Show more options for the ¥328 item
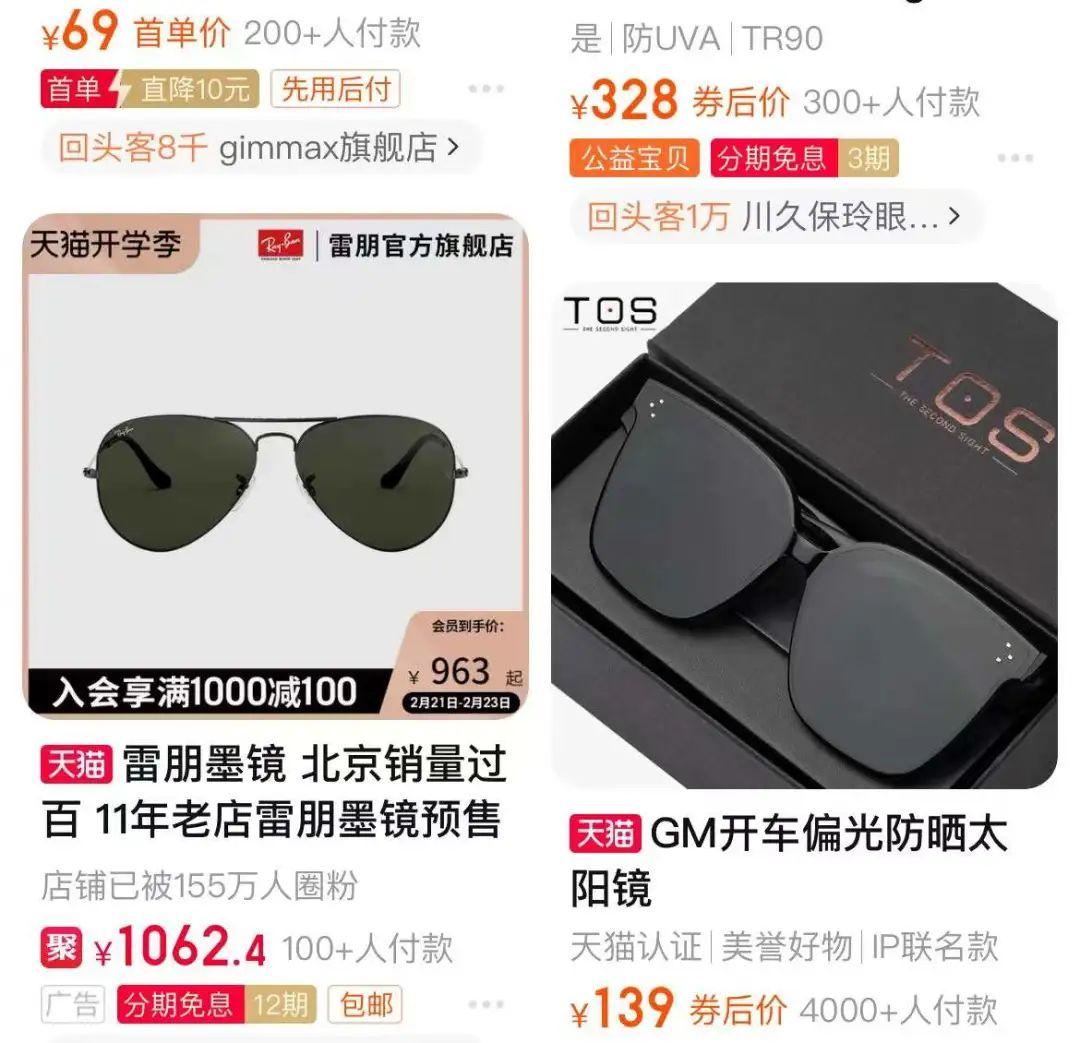Screen dimensions: 1080x1043 click(1015, 158)
